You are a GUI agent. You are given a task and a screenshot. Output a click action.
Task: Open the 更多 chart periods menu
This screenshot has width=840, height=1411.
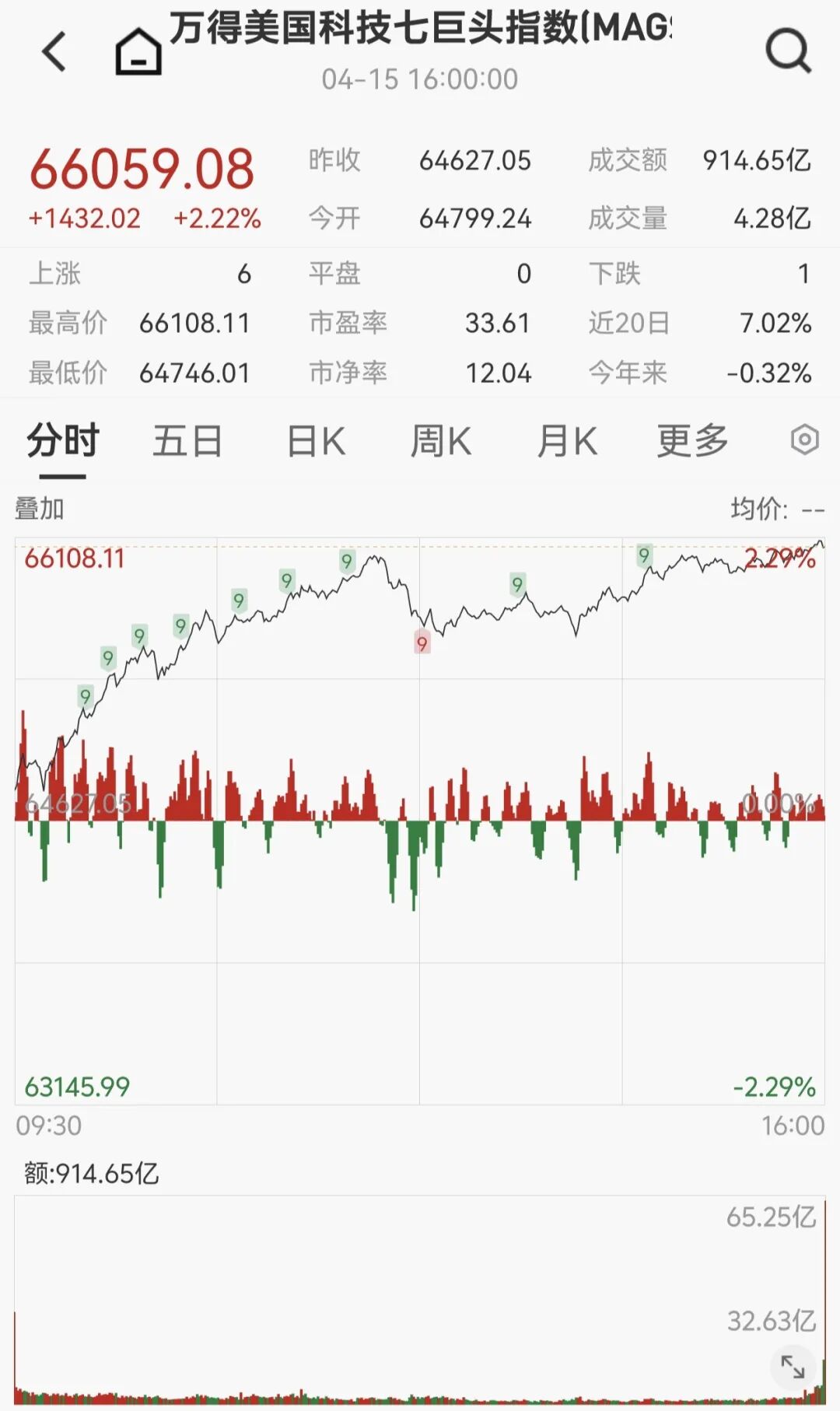click(x=692, y=441)
